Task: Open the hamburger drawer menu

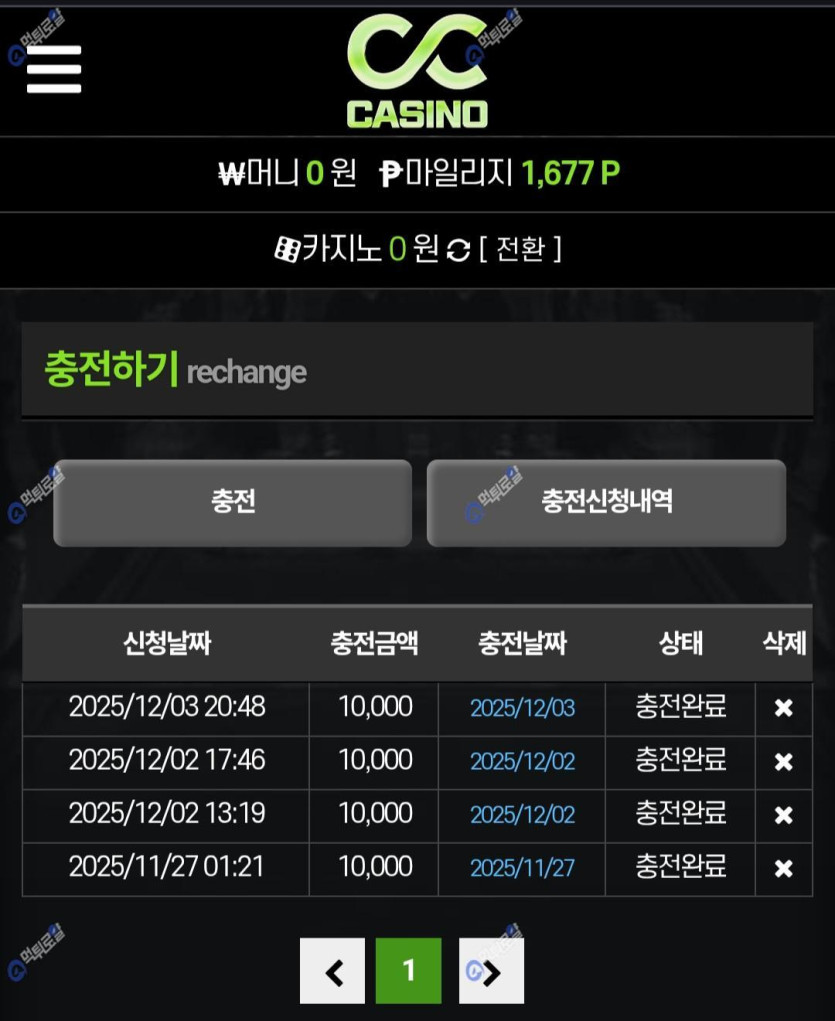Action: click(x=54, y=69)
